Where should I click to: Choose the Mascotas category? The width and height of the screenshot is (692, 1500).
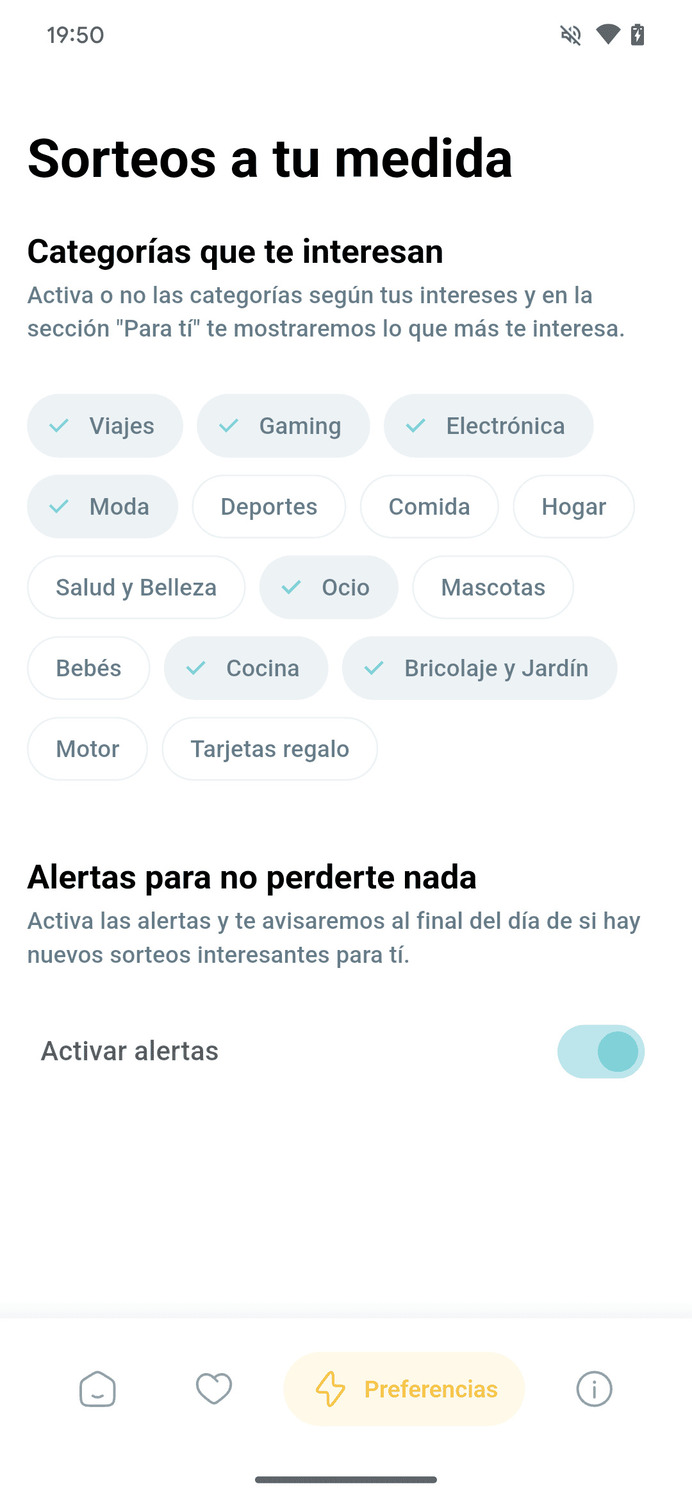(493, 588)
